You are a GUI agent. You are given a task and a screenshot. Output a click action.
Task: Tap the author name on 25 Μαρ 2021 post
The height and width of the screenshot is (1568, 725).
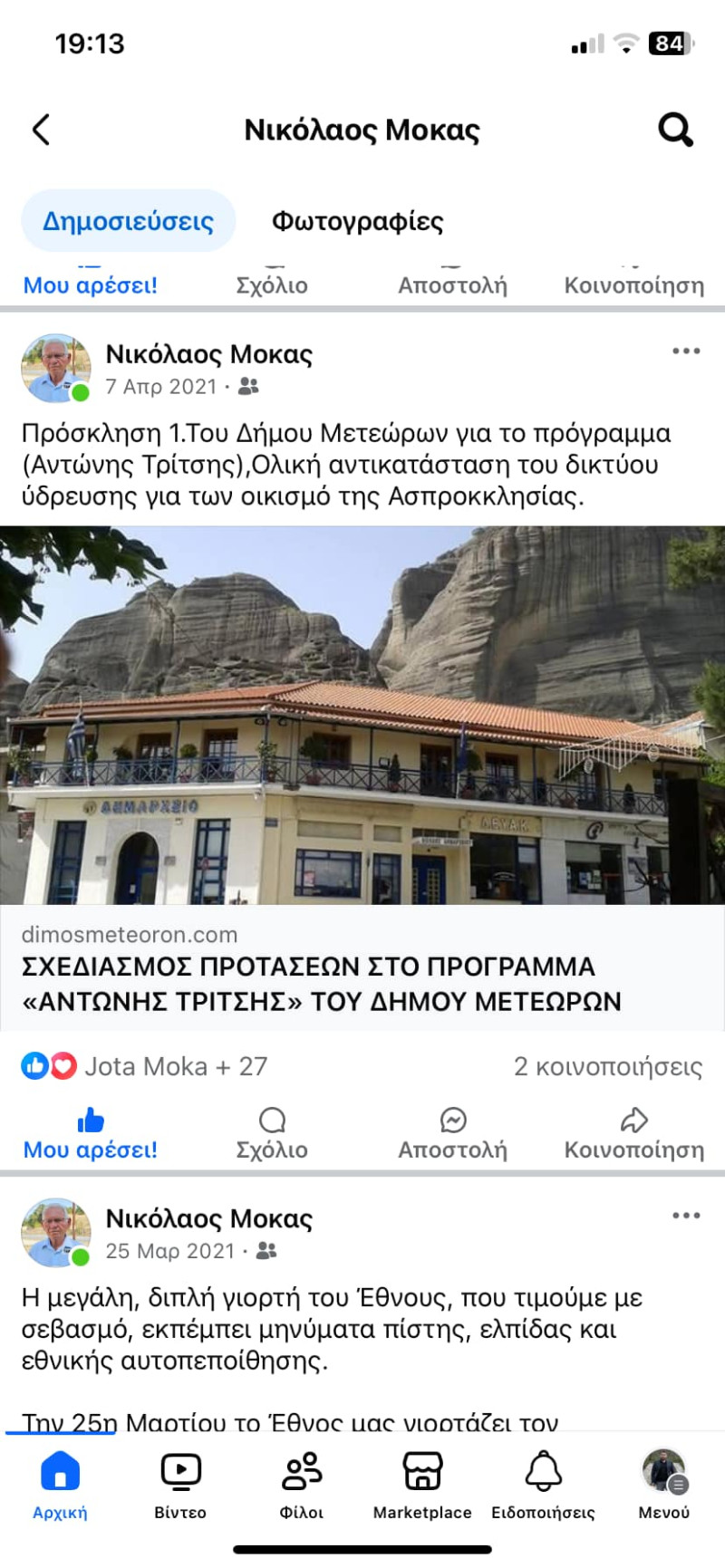click(x=208, y=1219)
